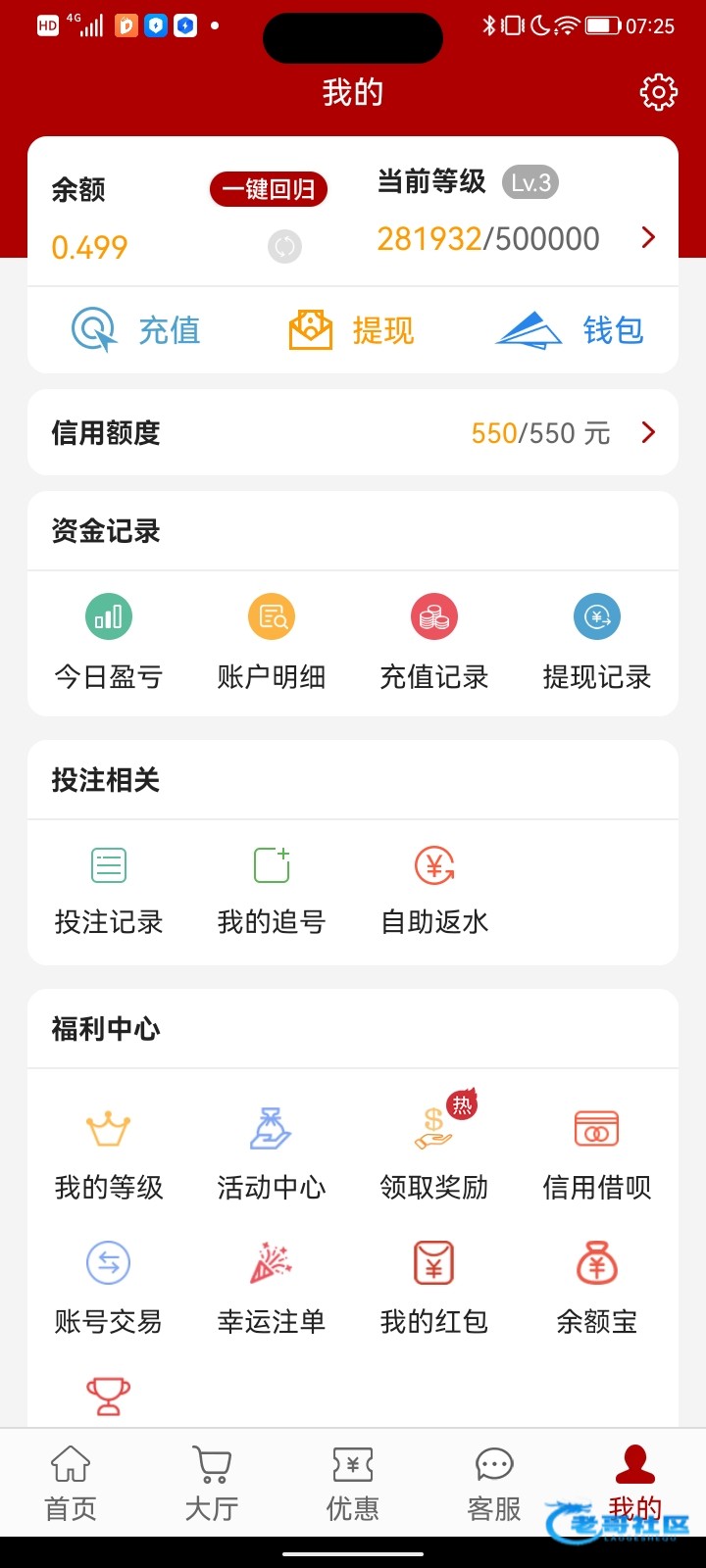706x1568 pixels.
Task: Switch to the 客服 tab
Action: tap(494, 1483)
